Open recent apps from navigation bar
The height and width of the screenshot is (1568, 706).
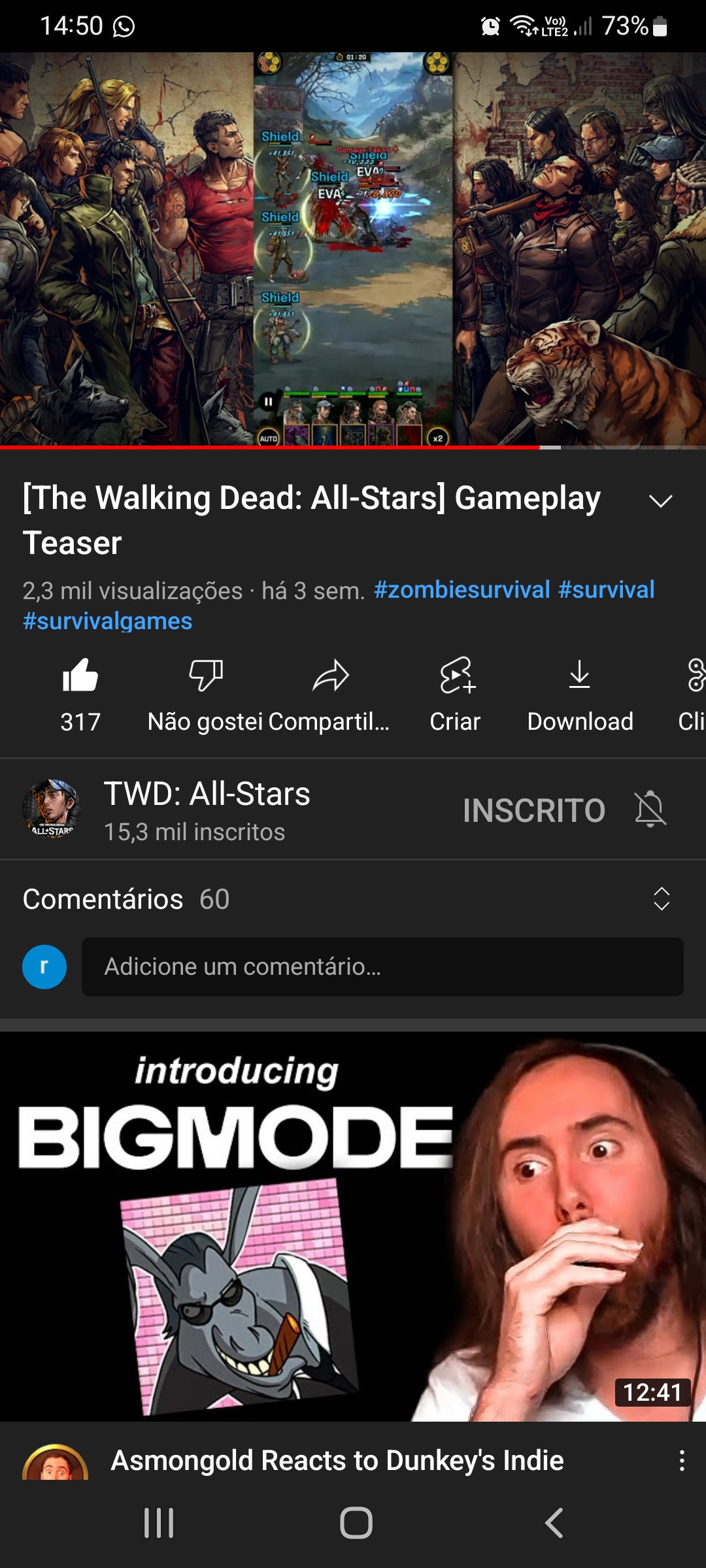(159, 1523)
